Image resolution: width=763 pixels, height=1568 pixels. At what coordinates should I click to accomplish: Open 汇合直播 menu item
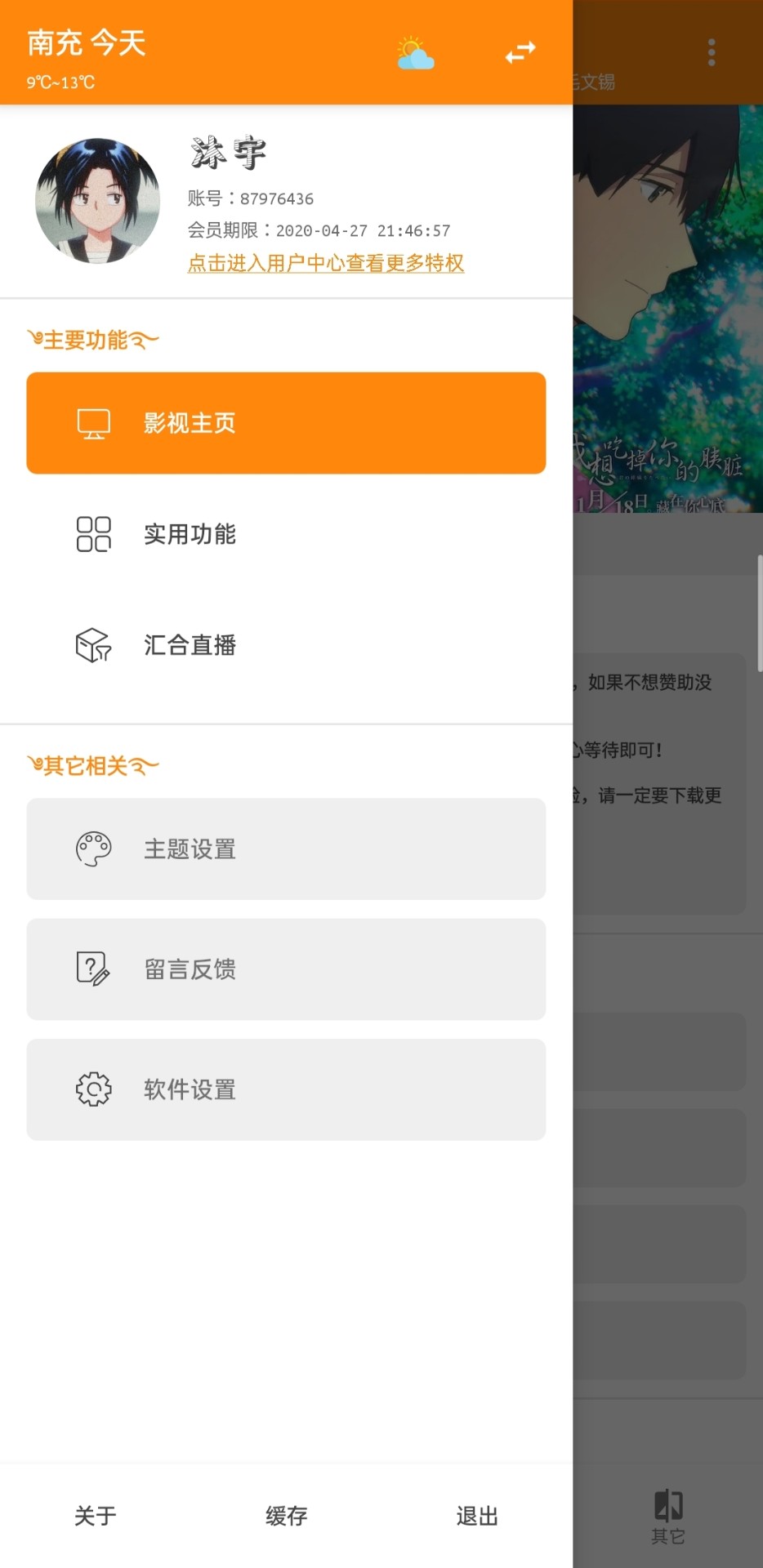click(x=286, y=645)
